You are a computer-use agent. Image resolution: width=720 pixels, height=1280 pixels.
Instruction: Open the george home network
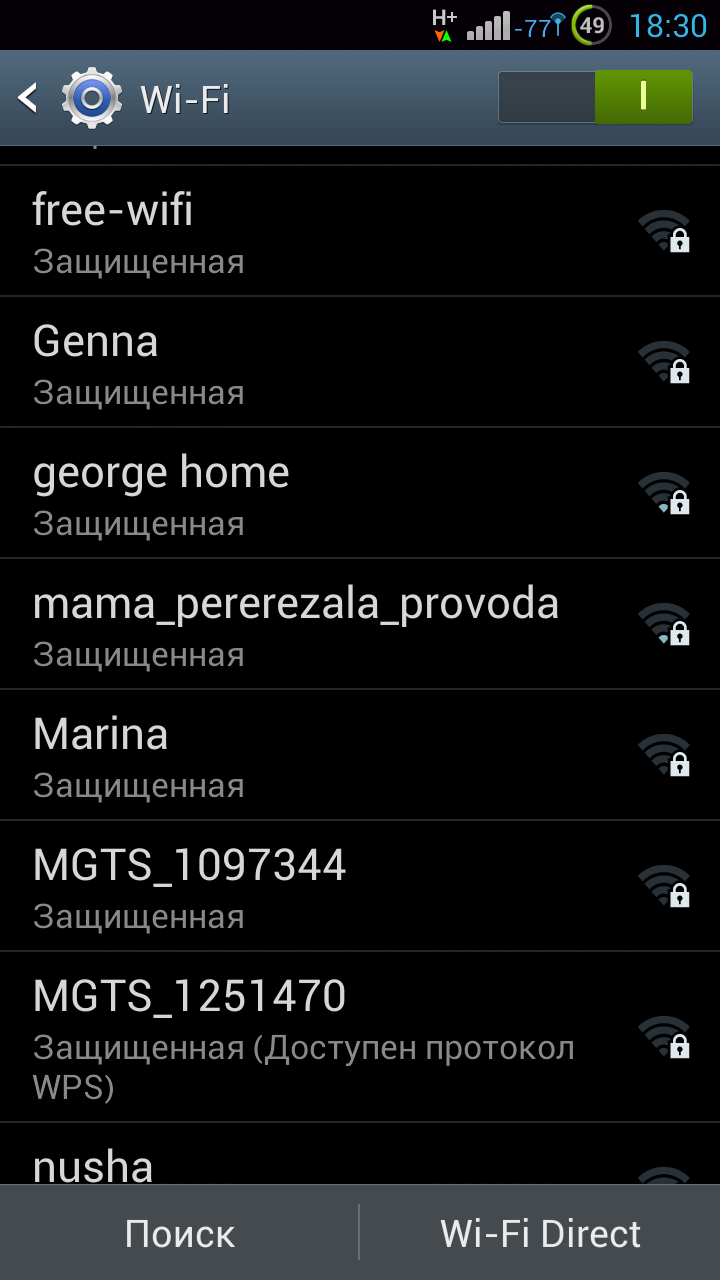pyautogui.click(x=300, y=493)
